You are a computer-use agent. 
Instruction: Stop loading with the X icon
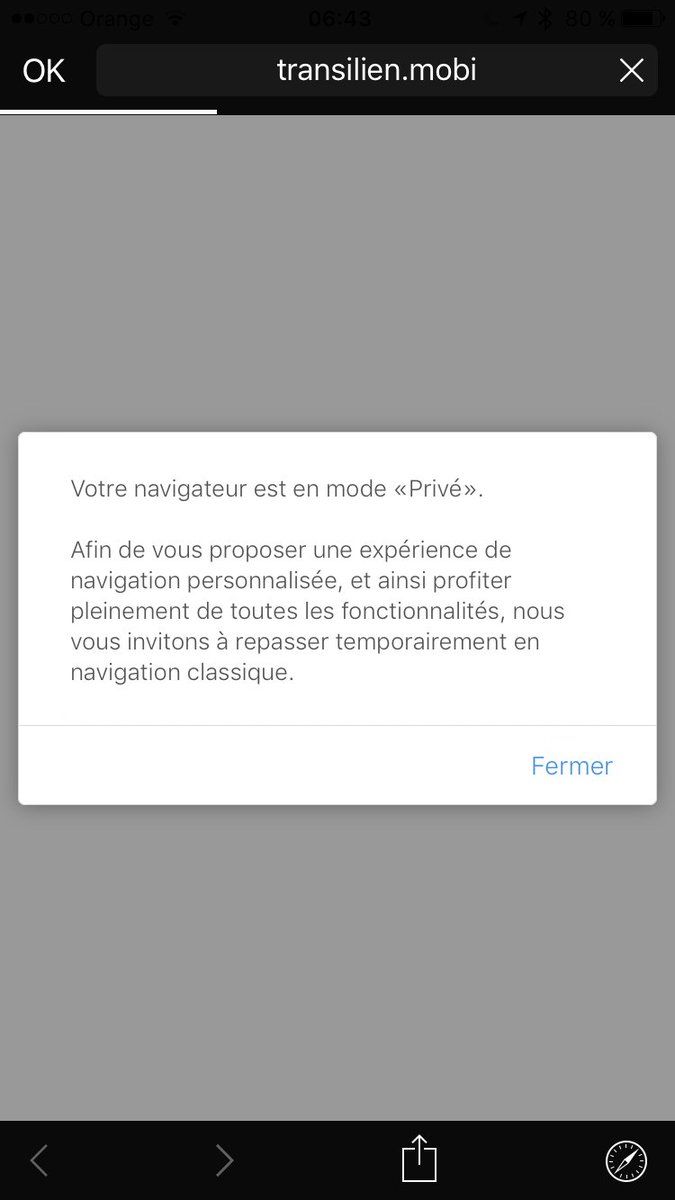631,70
